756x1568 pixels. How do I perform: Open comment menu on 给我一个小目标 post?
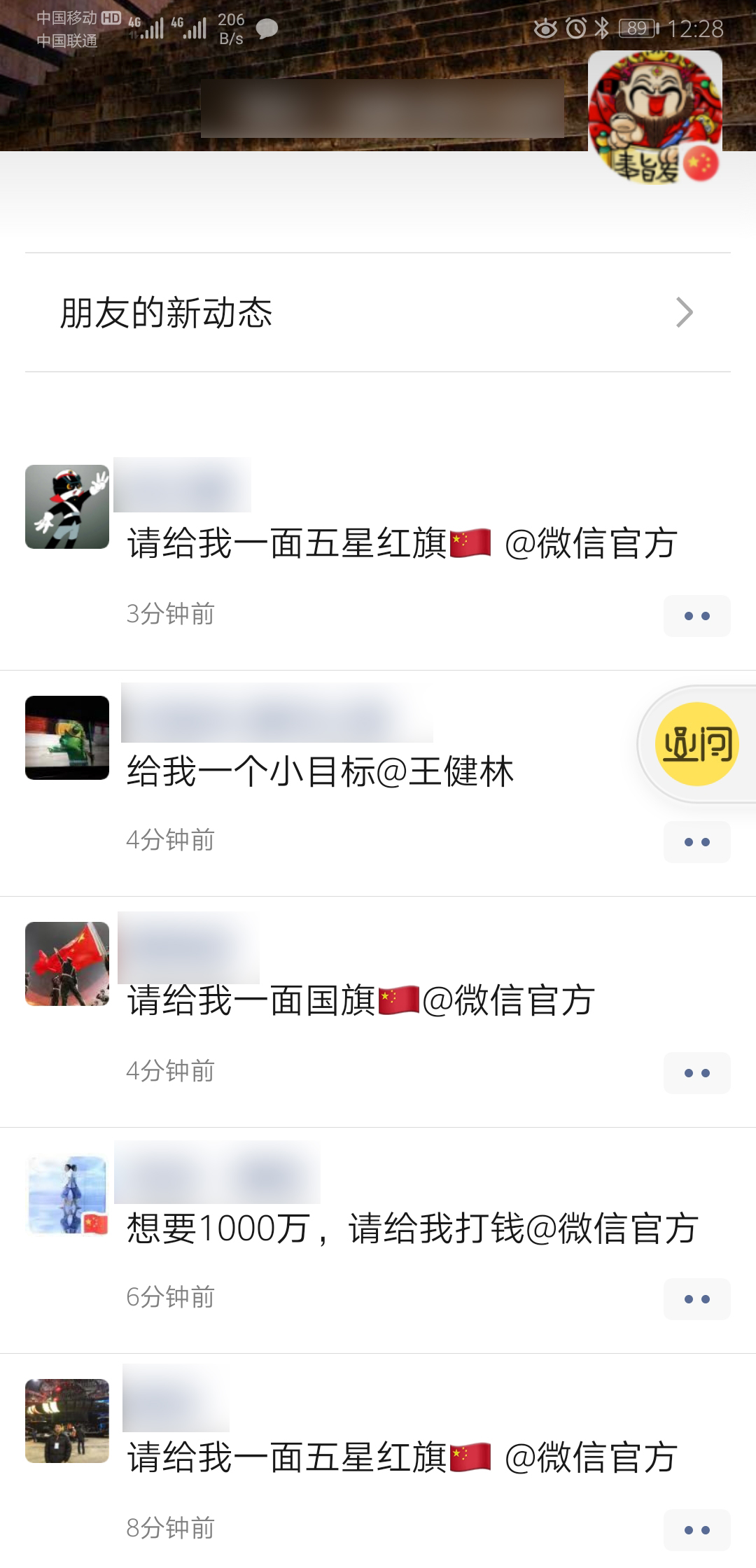[696, 842]
